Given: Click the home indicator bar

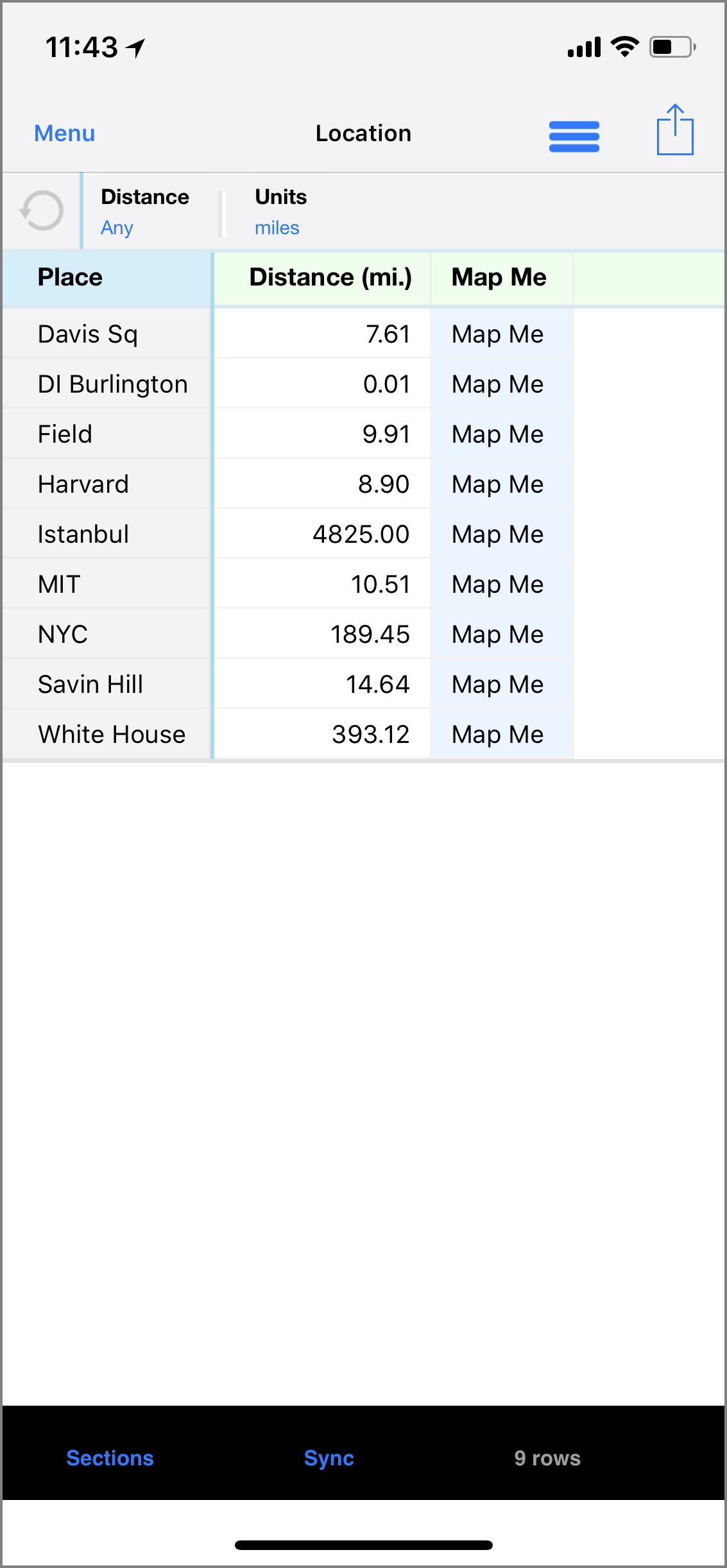Looking at the screenshot, I should 363,1545.
